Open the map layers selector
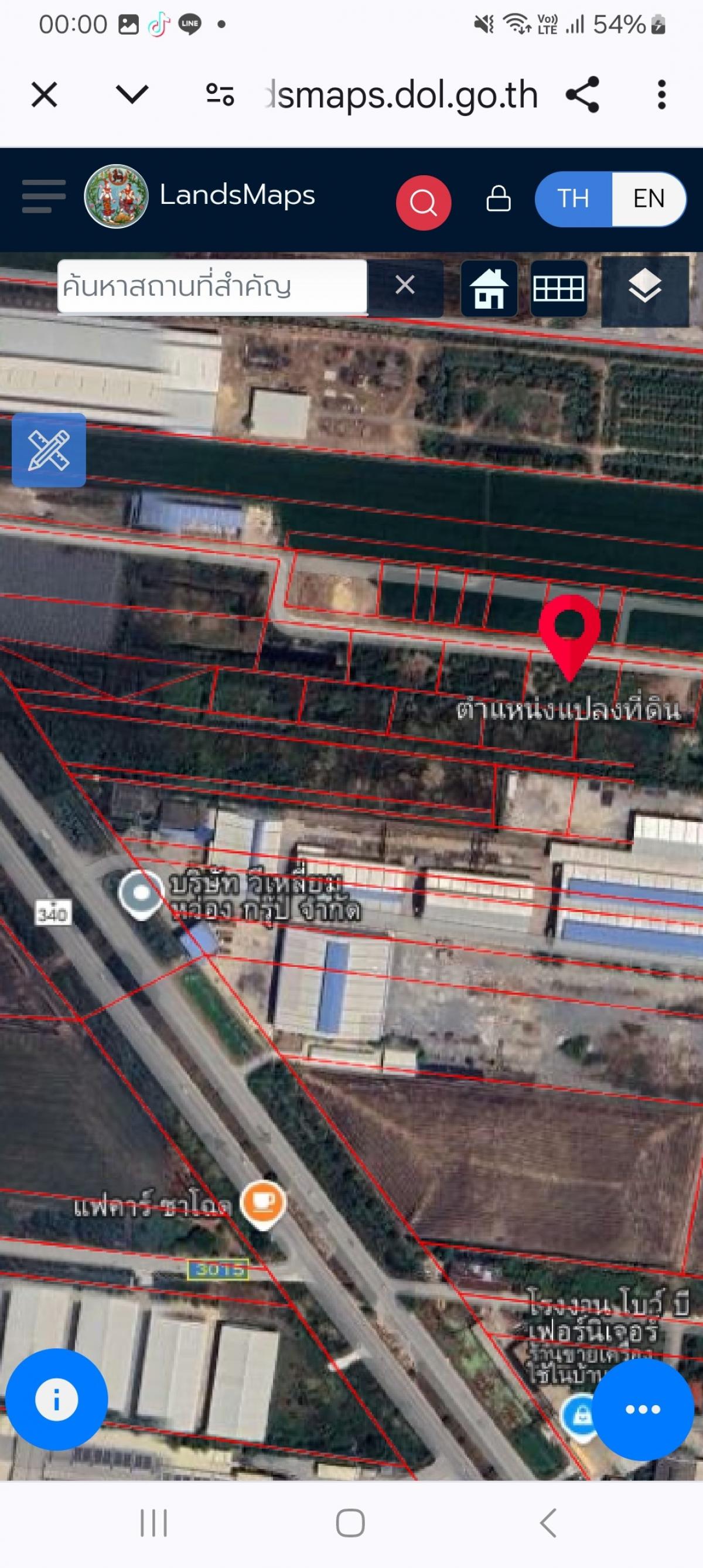 [x=645, y=292]
